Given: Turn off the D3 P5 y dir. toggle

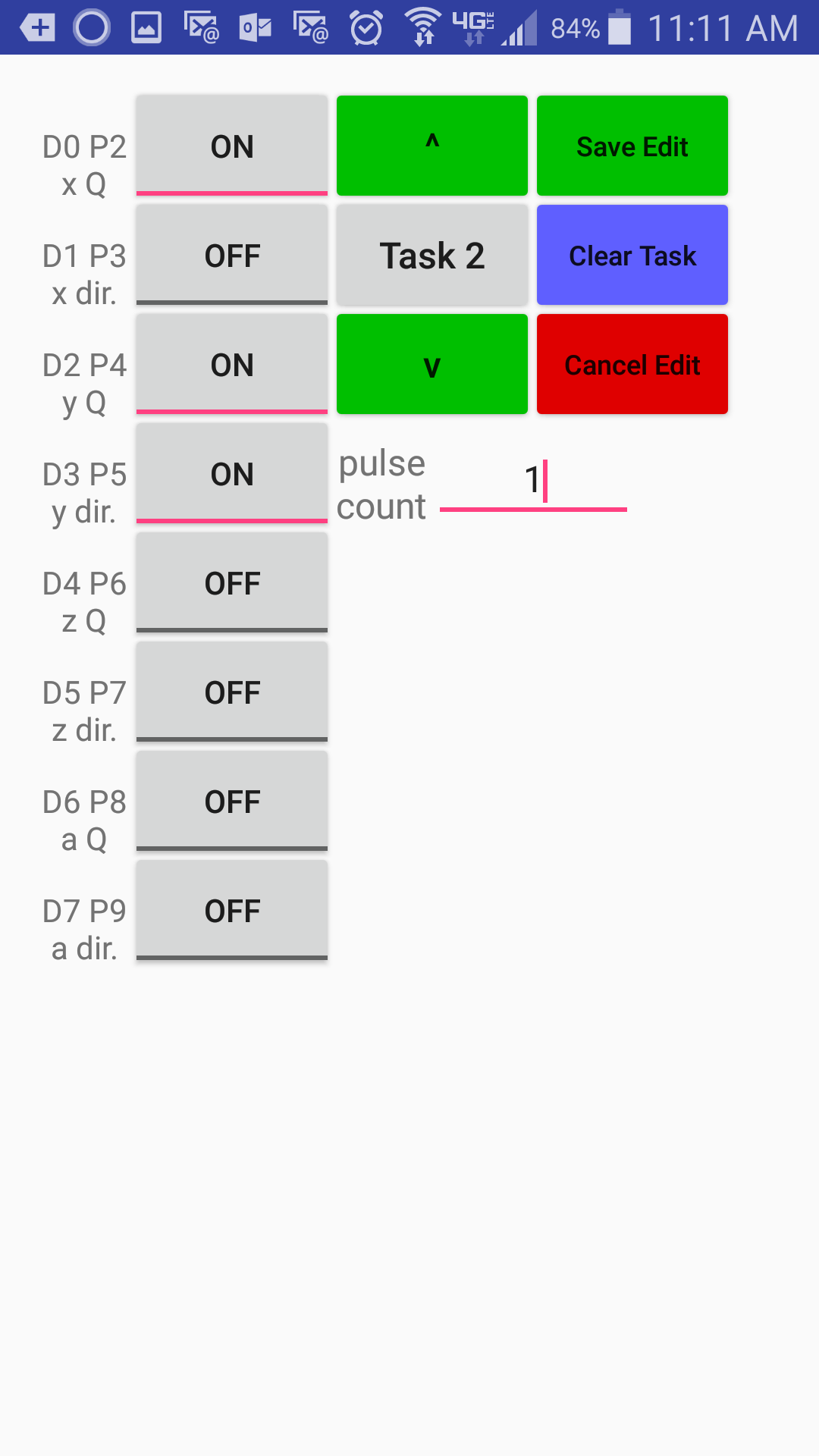Looking at the screenshot, I should click(231, 473).
